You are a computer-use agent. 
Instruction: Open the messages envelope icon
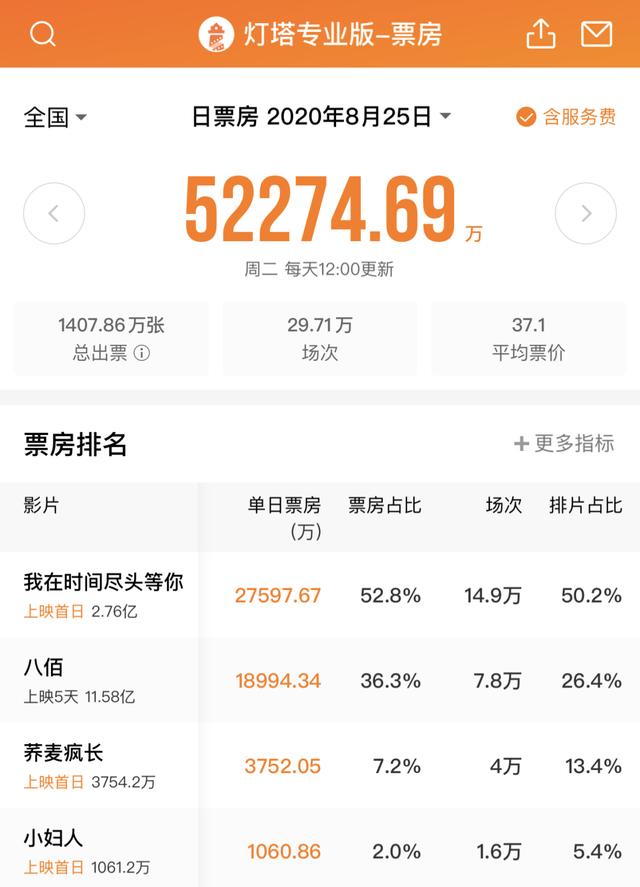click(596, 34)
